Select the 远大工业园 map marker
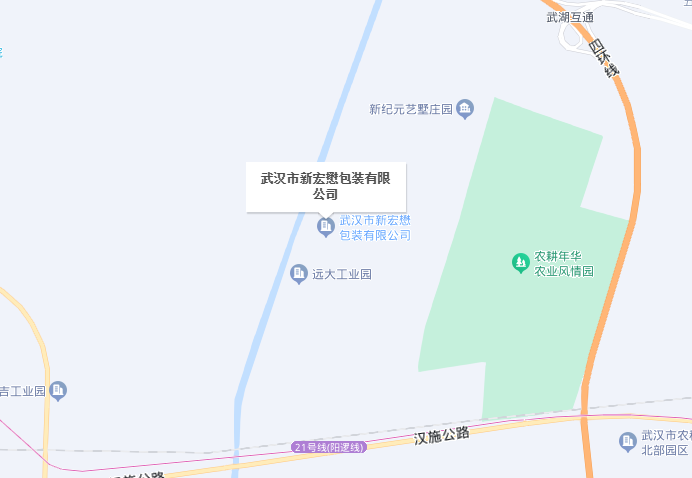This screenshot has width=692, height=478. [298, 274]
